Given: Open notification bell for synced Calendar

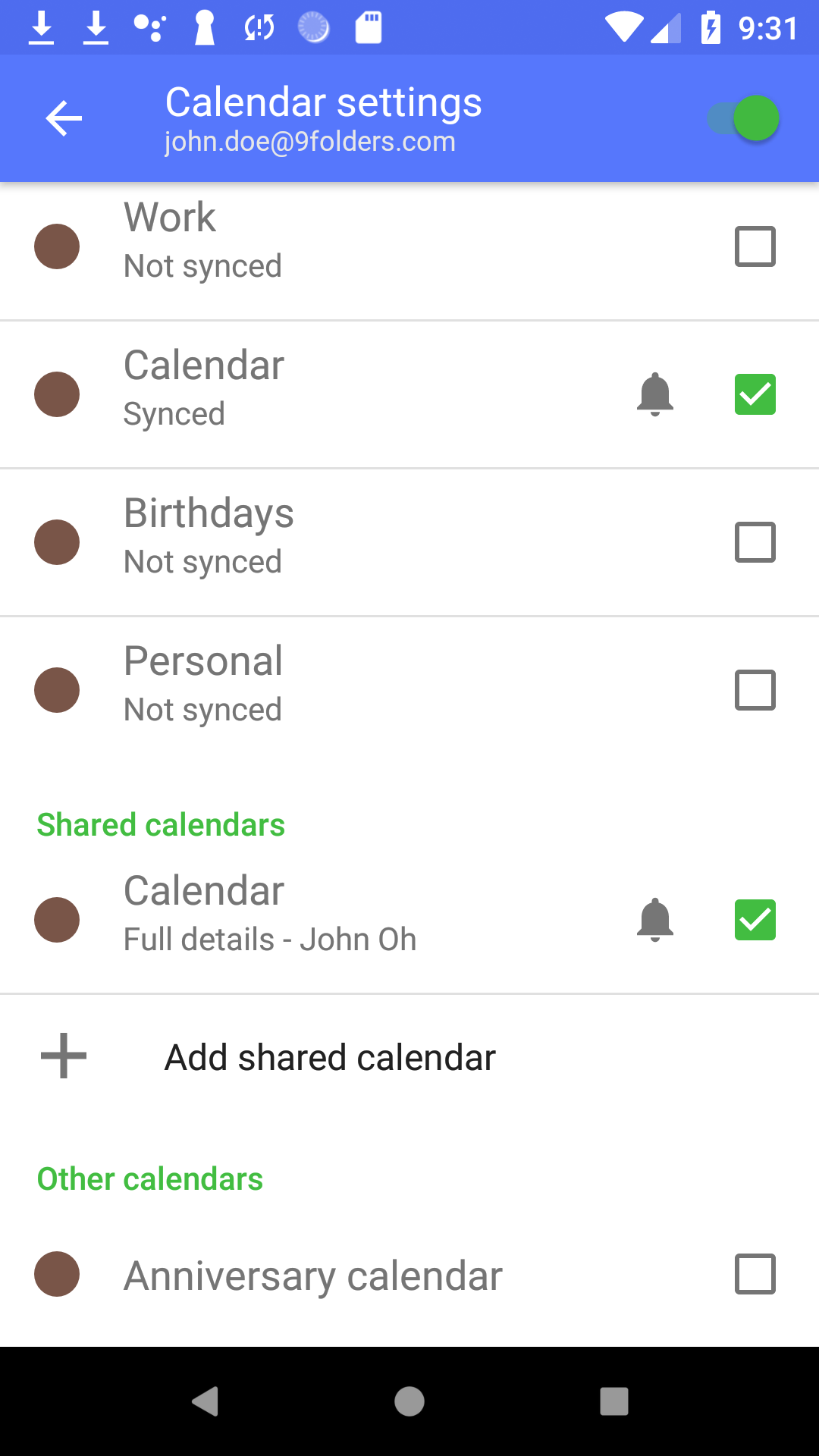Looking at the screenshot, I should coord(655,394).
